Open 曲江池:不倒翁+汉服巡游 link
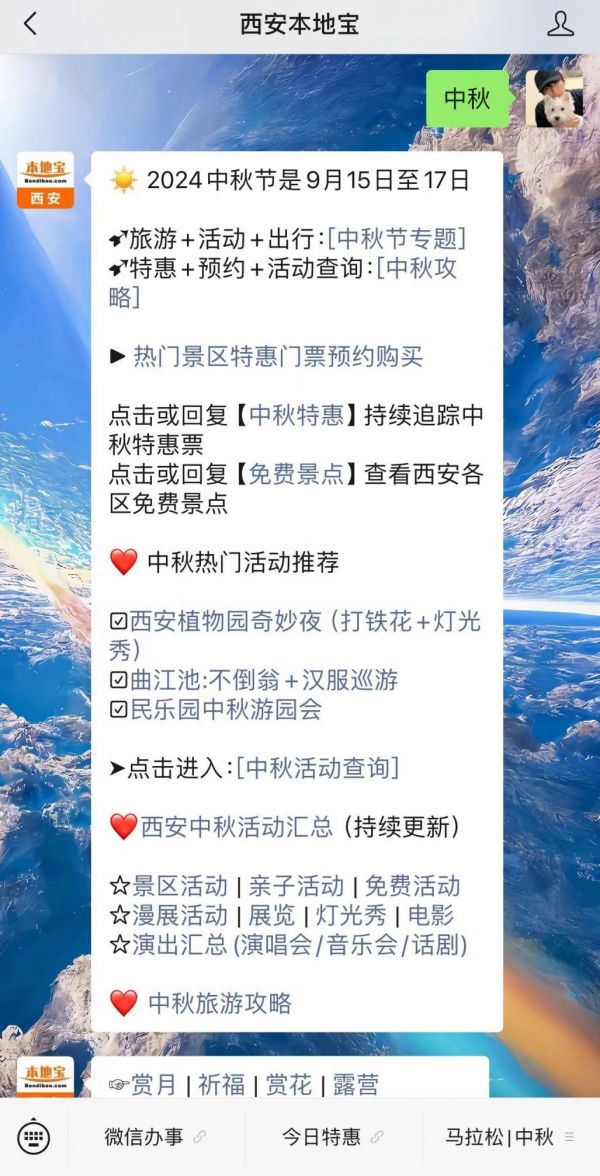Viewport: 600px width, 1176px height. [x=264, y=680]
